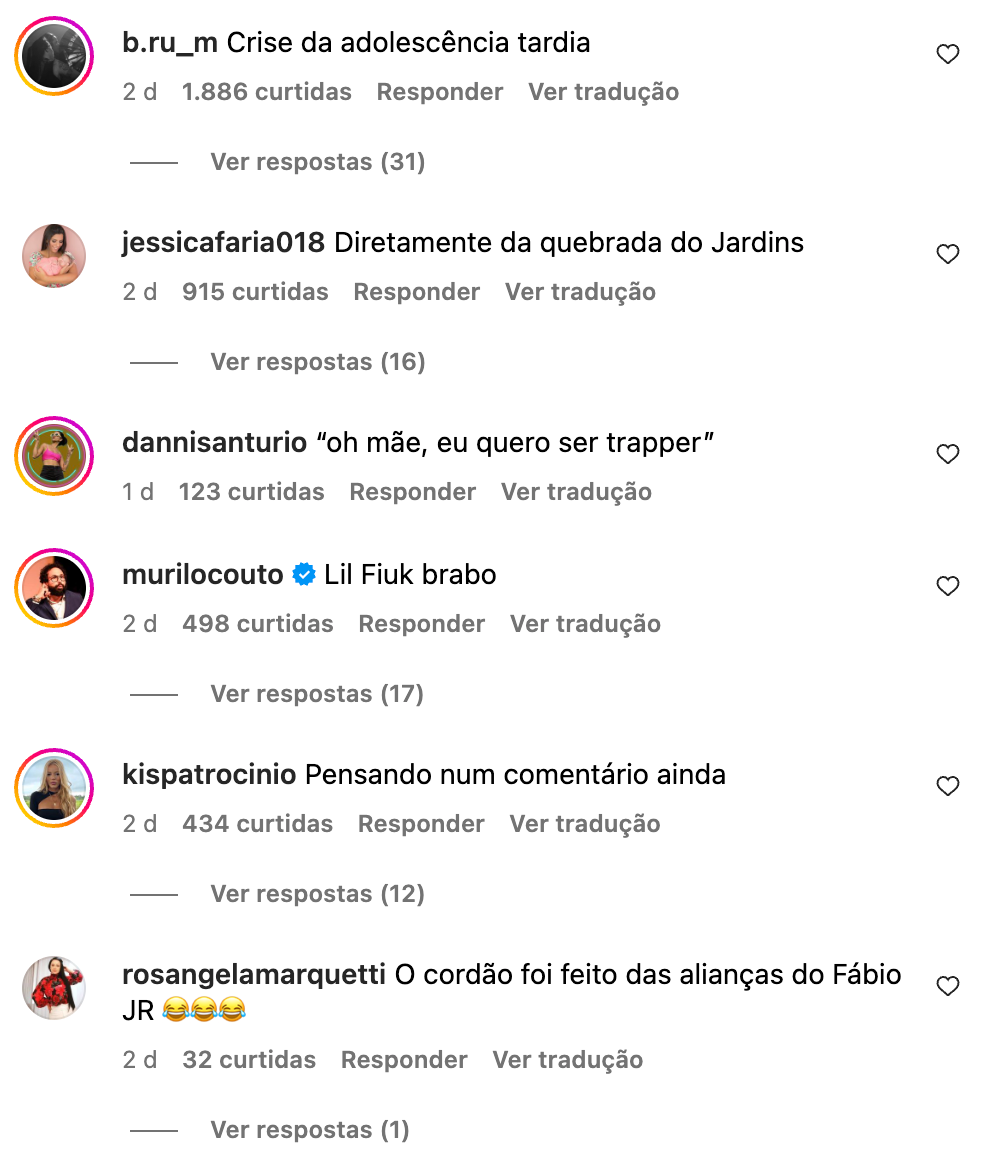Open murilocouto's profile picture
This screenshot has width=982, height=1170.
tap(54, 587)
